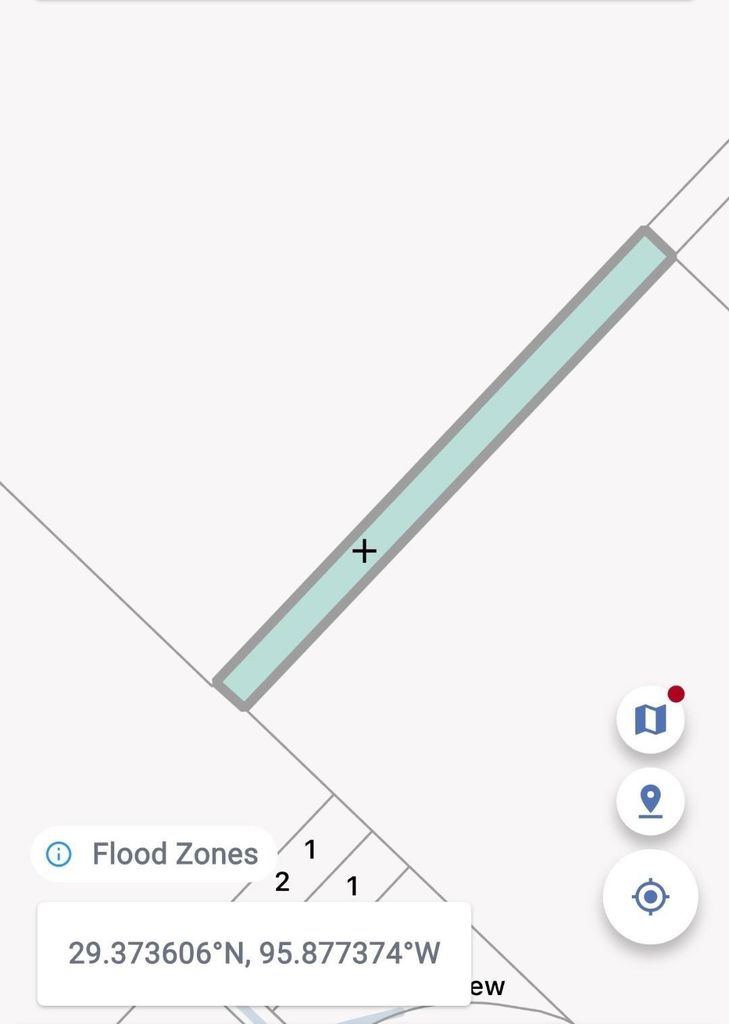The width and height of the screenshot is (729, 1024).
Task: Open the map layers button
Action: (x=650, y=719)
